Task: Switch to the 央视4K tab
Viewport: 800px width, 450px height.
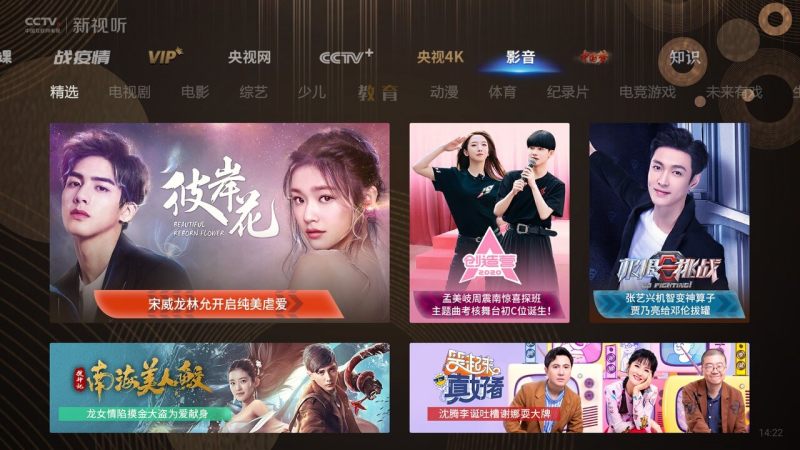Action: coord(440,57)
